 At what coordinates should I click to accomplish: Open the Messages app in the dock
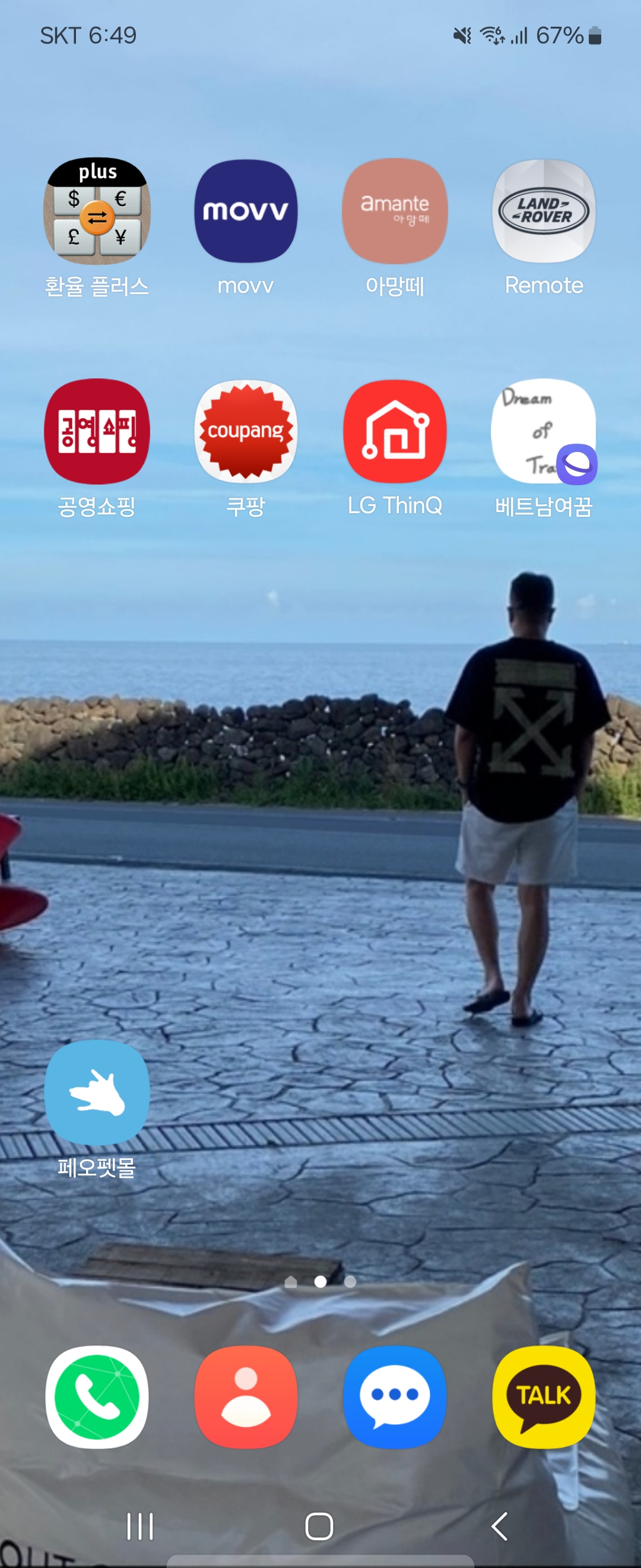395,1397
